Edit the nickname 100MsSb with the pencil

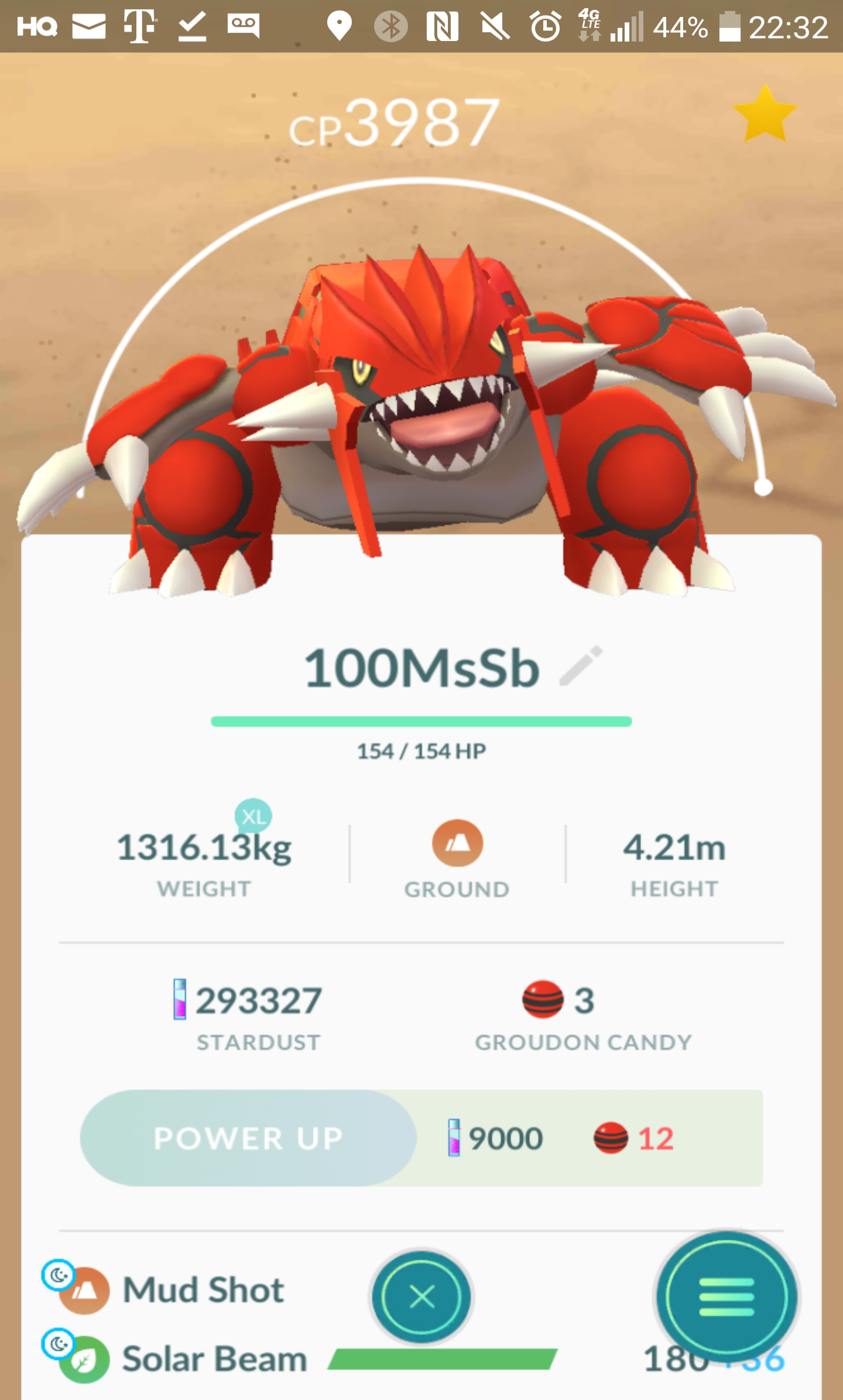(581, 665)
